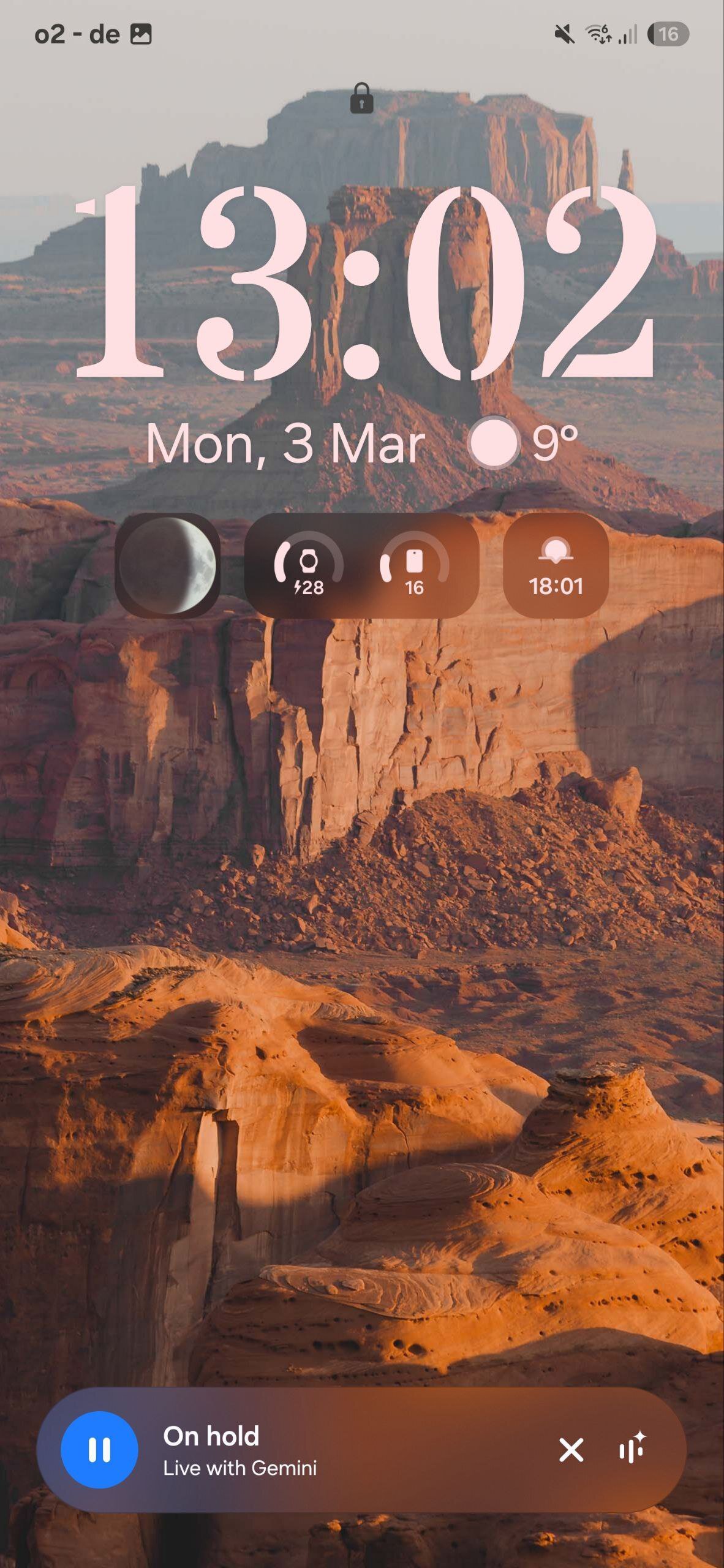
Task: Dismiss the Live with Gemini bar
Action: 571,1450
